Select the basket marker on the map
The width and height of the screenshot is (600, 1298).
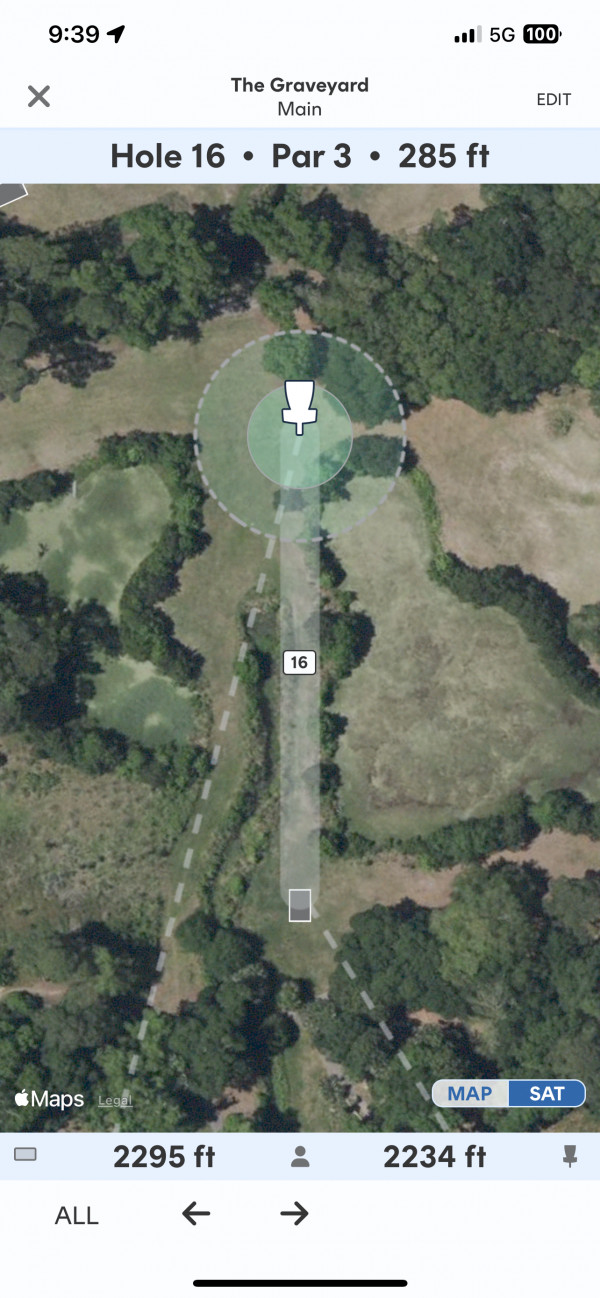pyautogui.click(x=299, y=407)
